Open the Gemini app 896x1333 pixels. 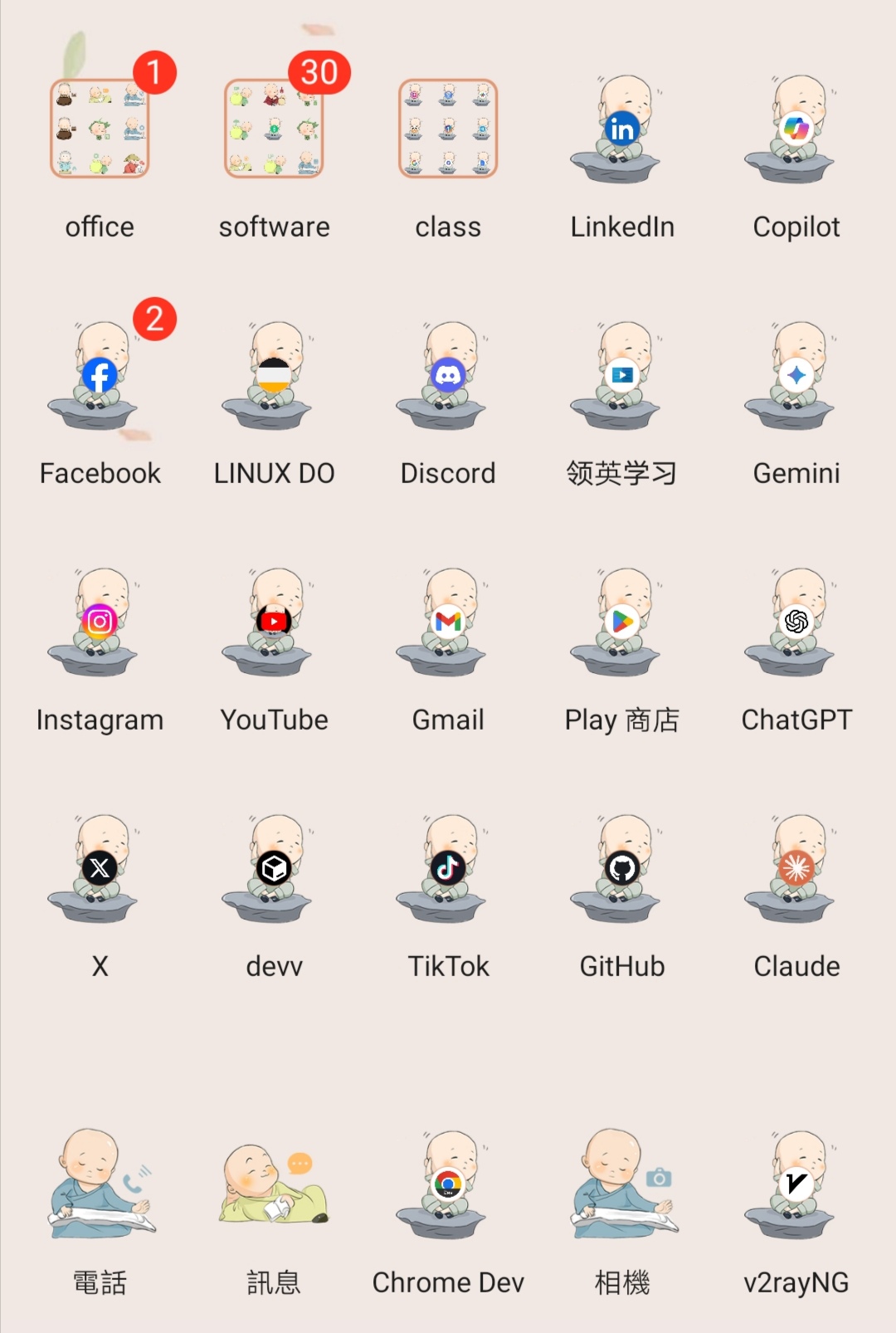(x=796, y=375)
